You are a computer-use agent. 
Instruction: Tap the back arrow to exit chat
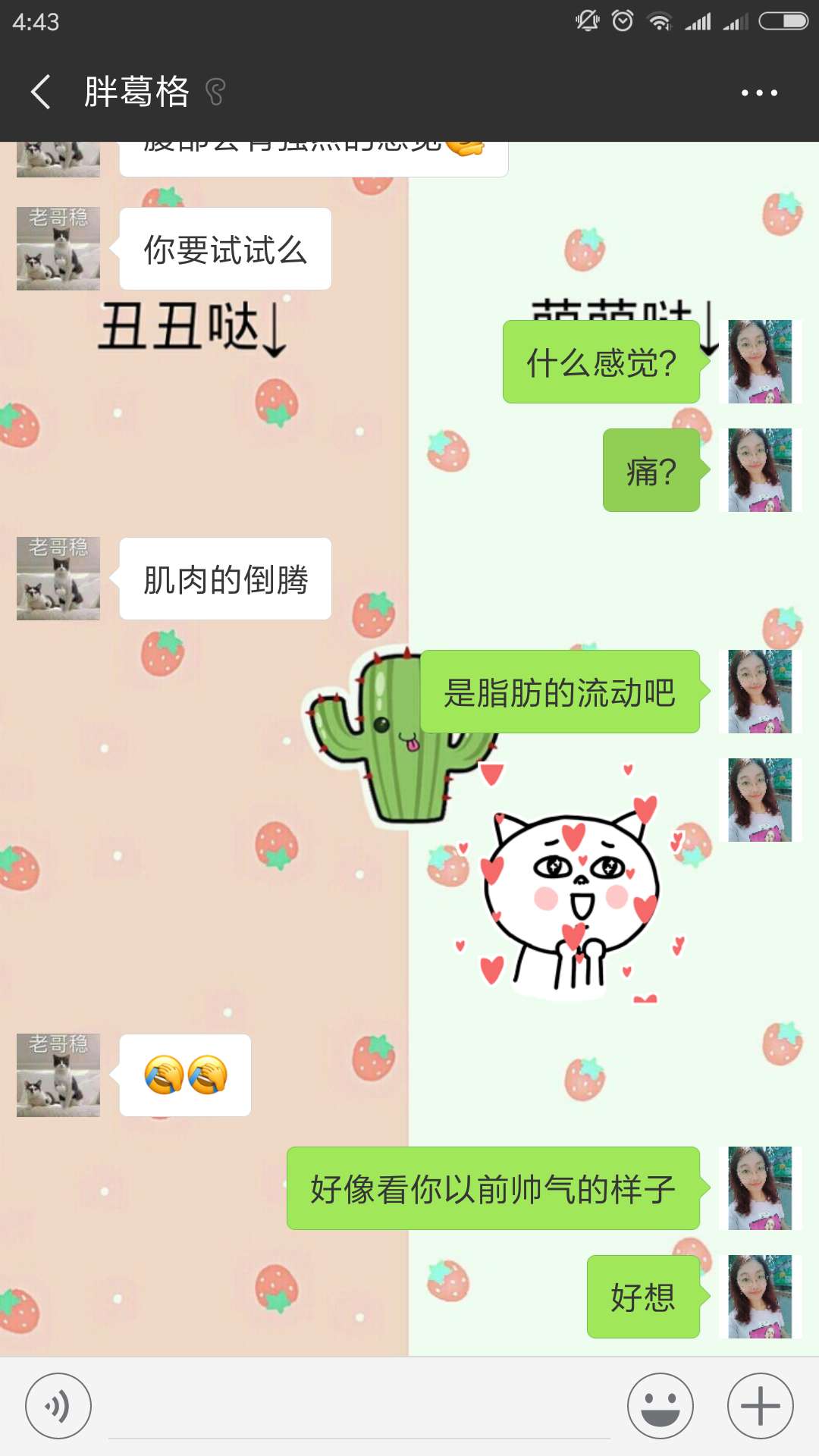tap(41, 91)
